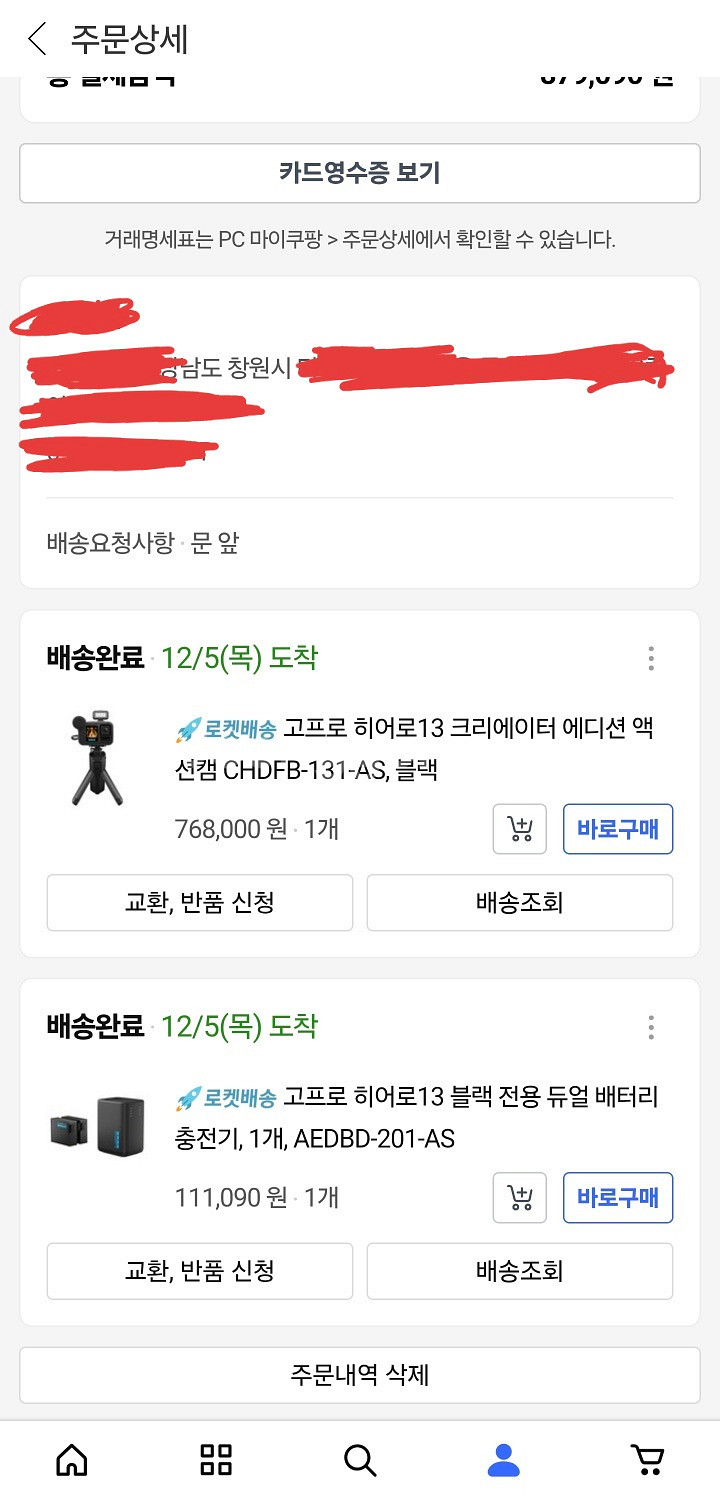
Task: Check 배송조회 for the 크리에이터 에디션 액션캠
Action: (x=519, y=903)
